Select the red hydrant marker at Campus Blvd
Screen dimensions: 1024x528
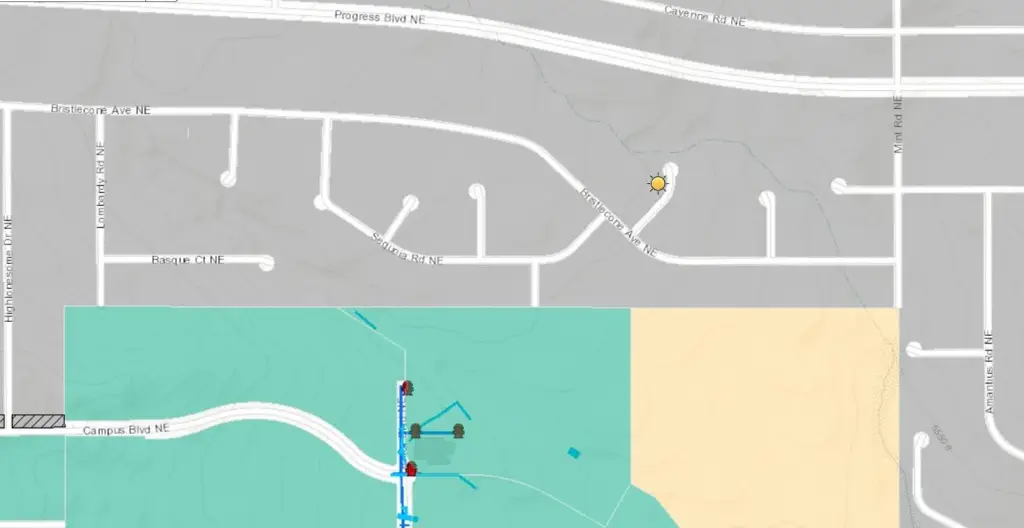coord(410,469)
